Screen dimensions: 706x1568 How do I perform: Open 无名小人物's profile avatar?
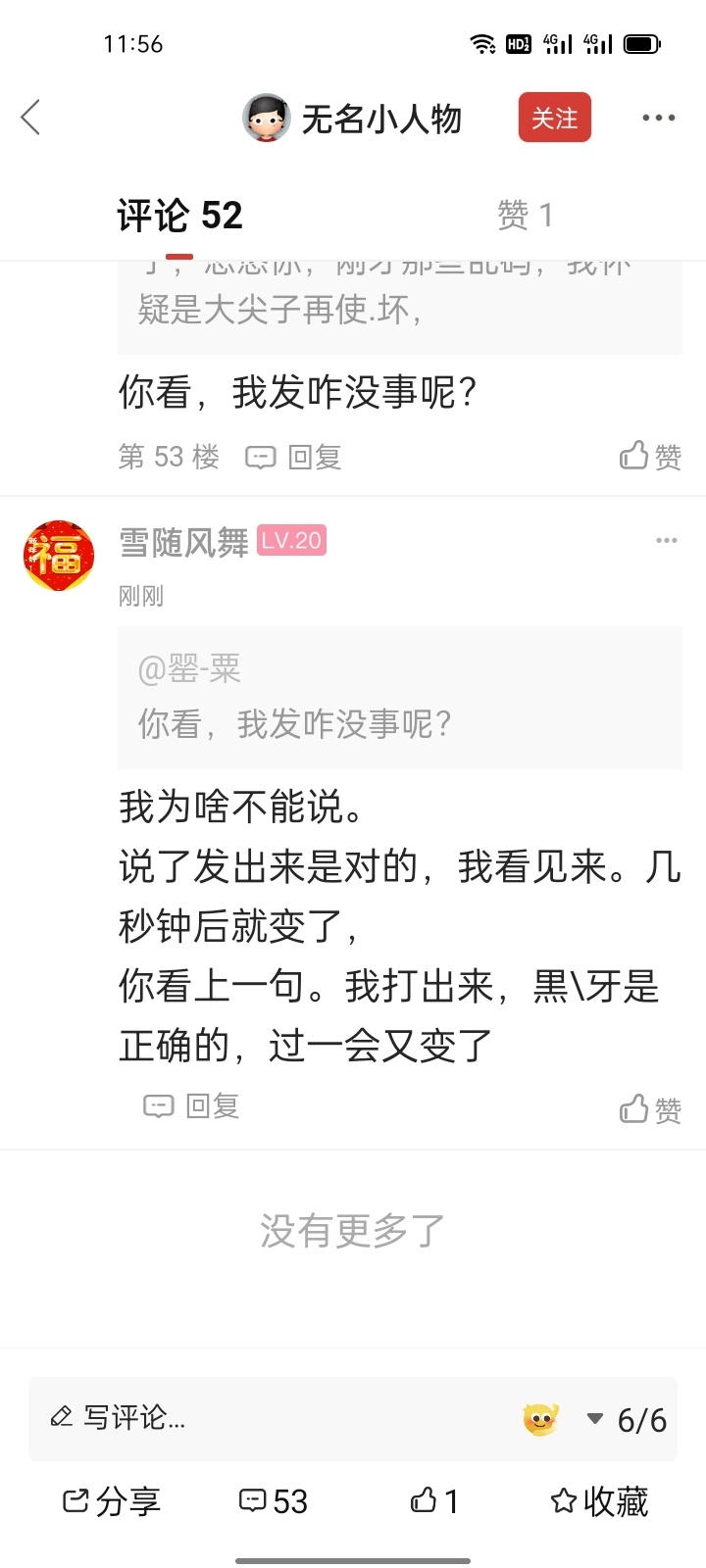click(x=266, y=119)
